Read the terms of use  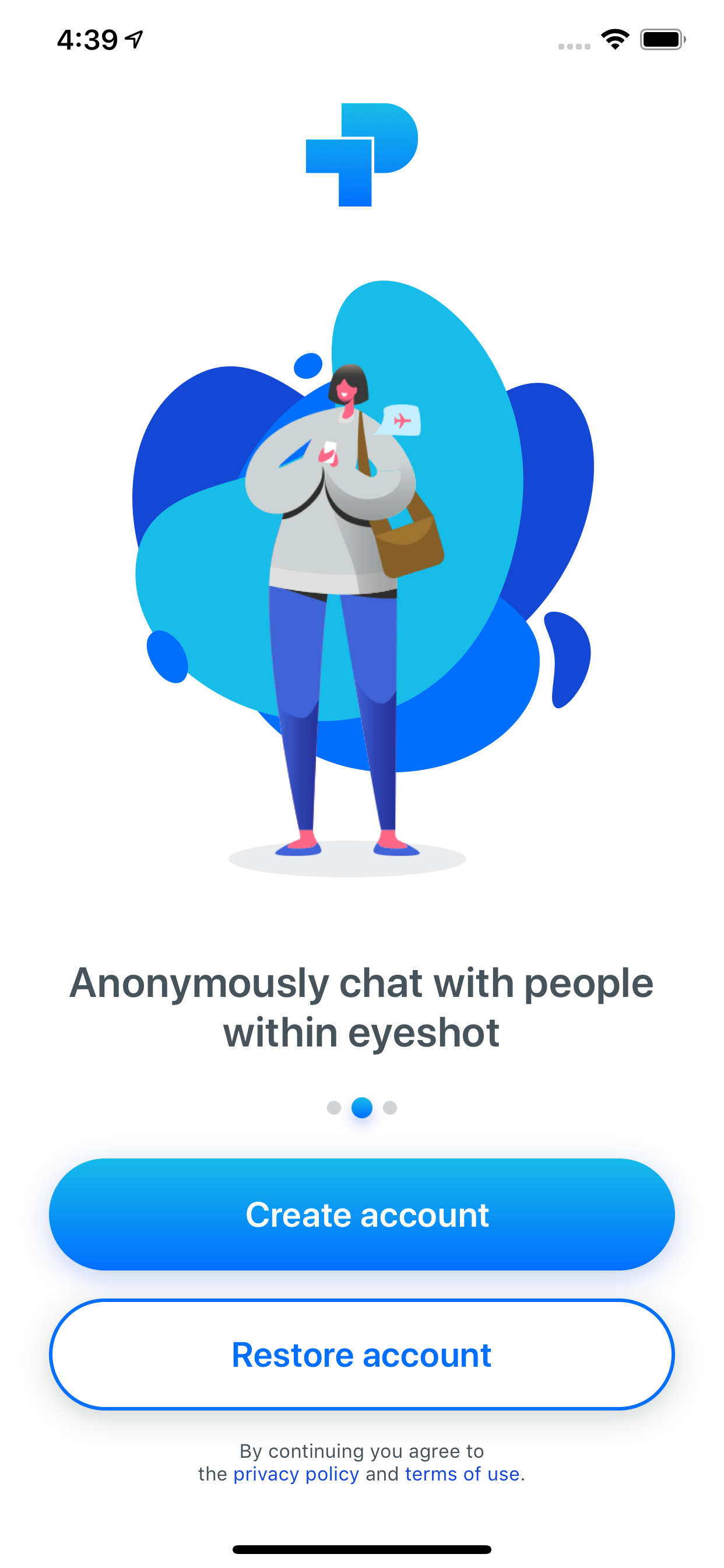point(462,1474)
